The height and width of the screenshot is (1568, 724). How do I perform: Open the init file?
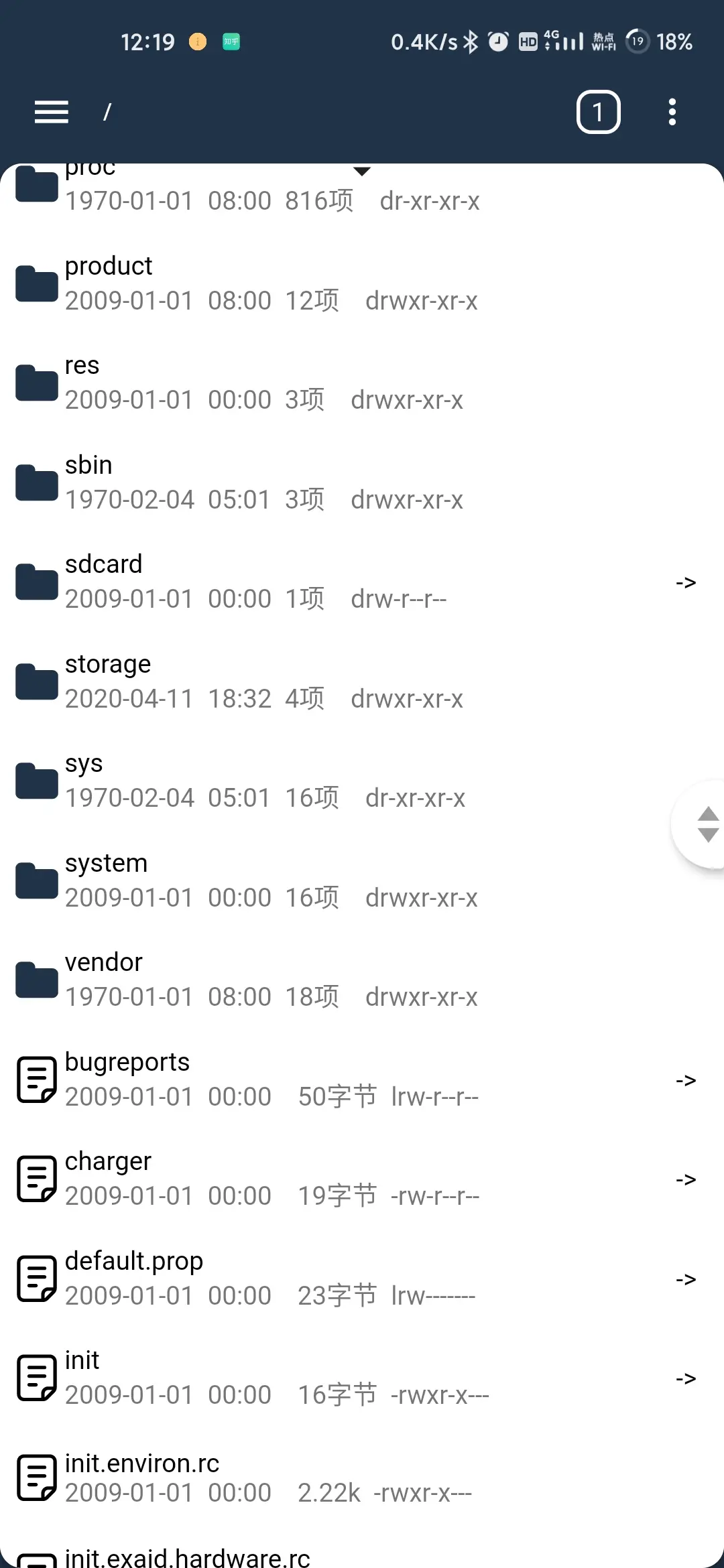(268, 1378)
